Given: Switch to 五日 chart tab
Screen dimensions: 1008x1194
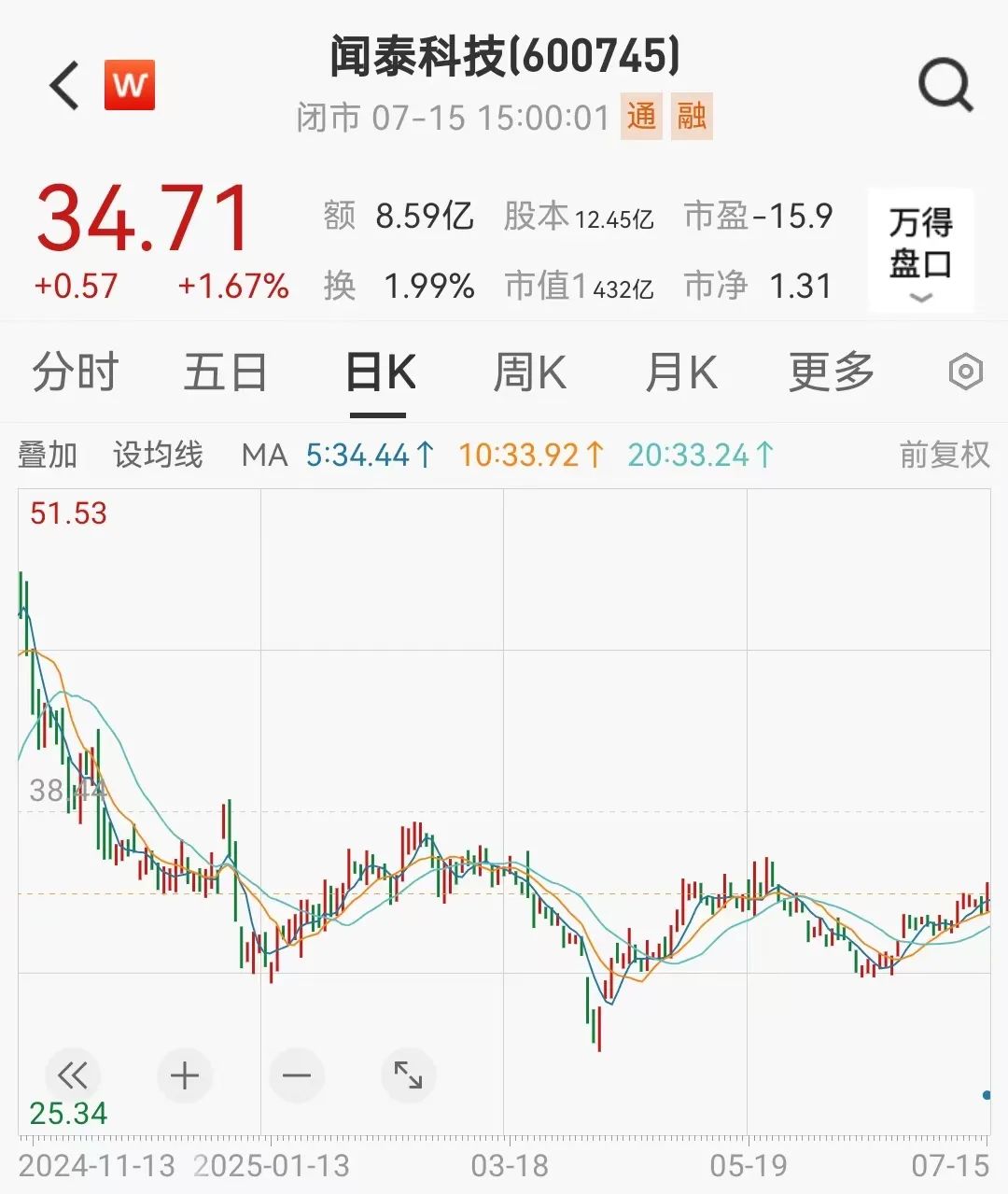Looking at the screenshot, I should tap(225, 372).
